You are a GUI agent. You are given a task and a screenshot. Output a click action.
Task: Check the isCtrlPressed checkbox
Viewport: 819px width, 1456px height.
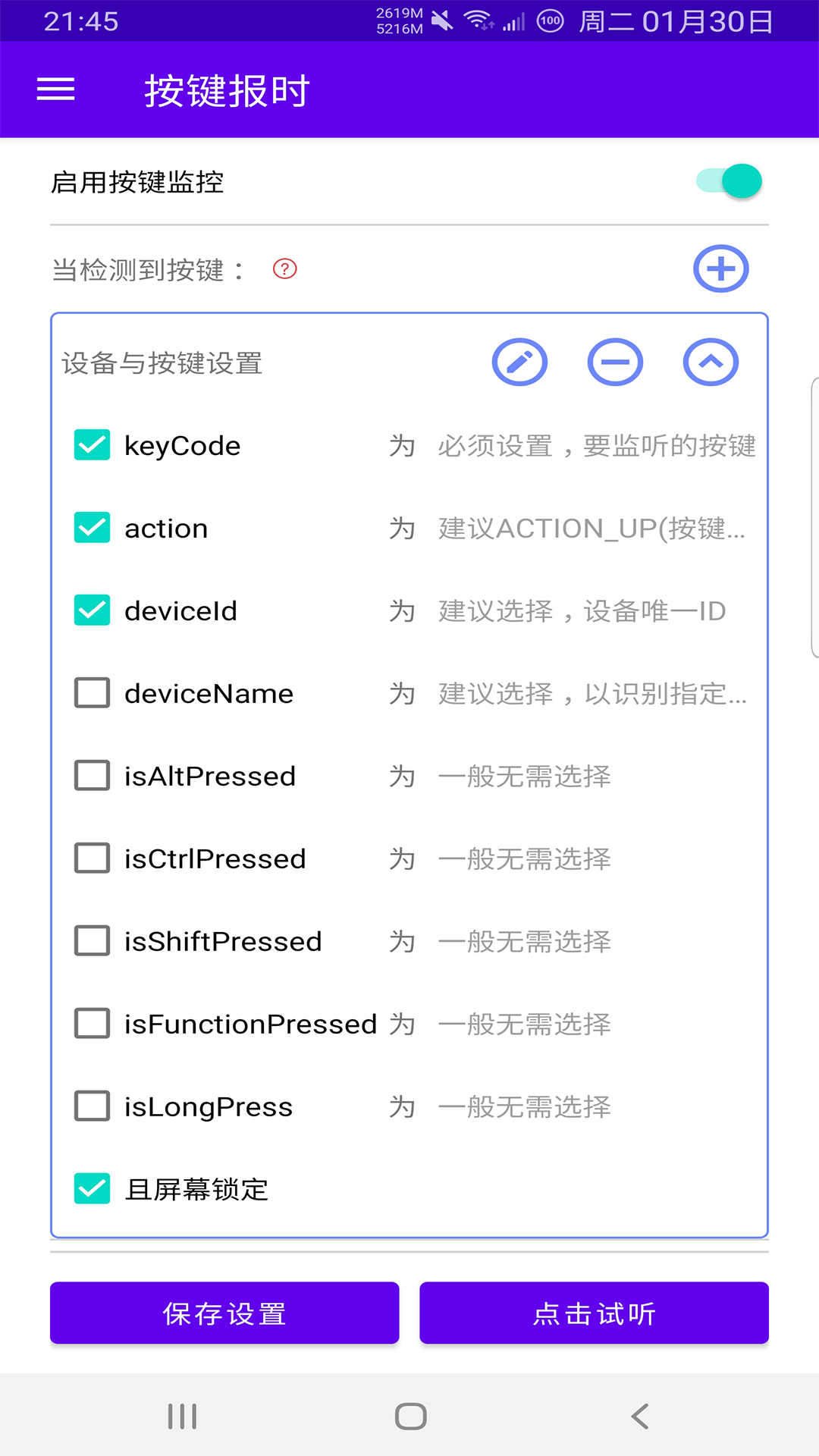click(93, 858)
